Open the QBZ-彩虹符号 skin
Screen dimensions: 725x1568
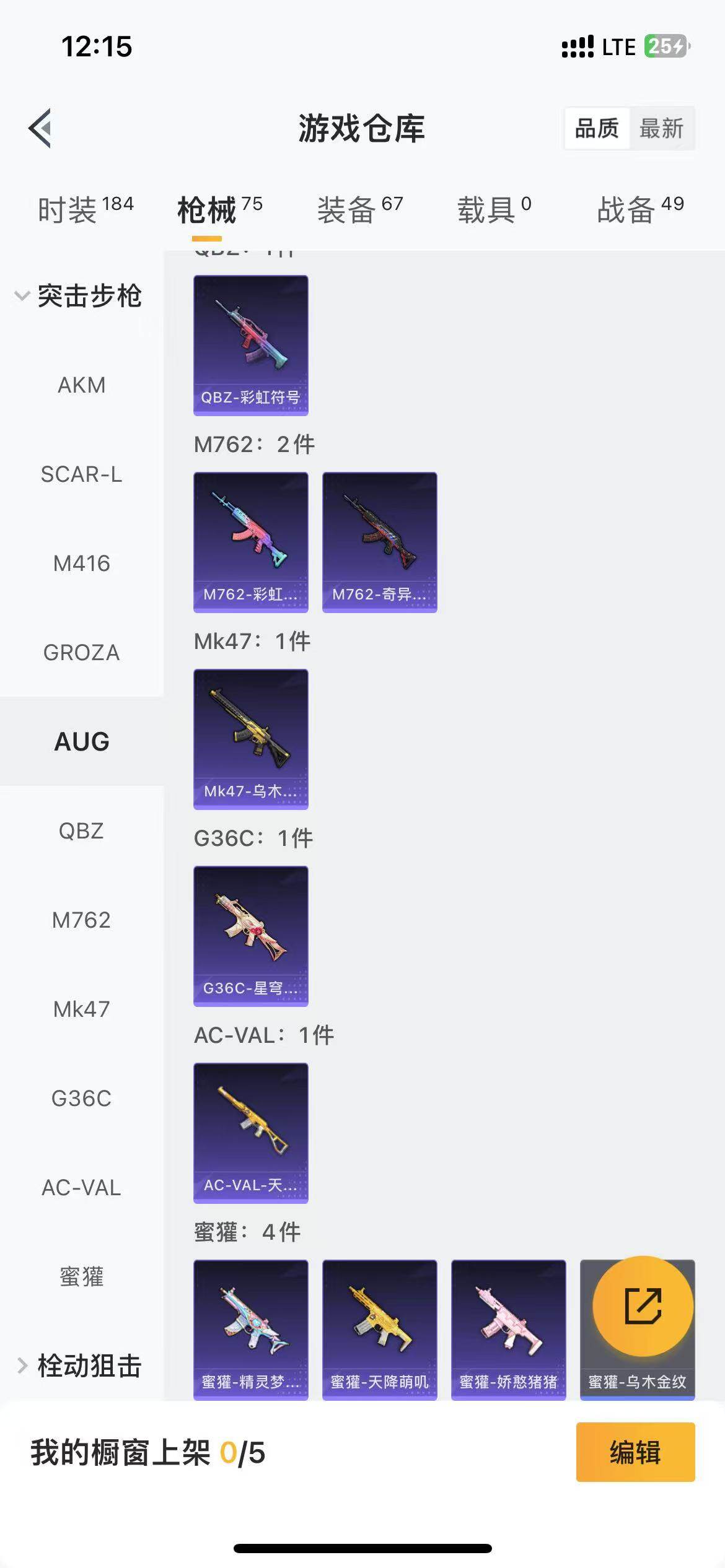[x=250, y=345]
